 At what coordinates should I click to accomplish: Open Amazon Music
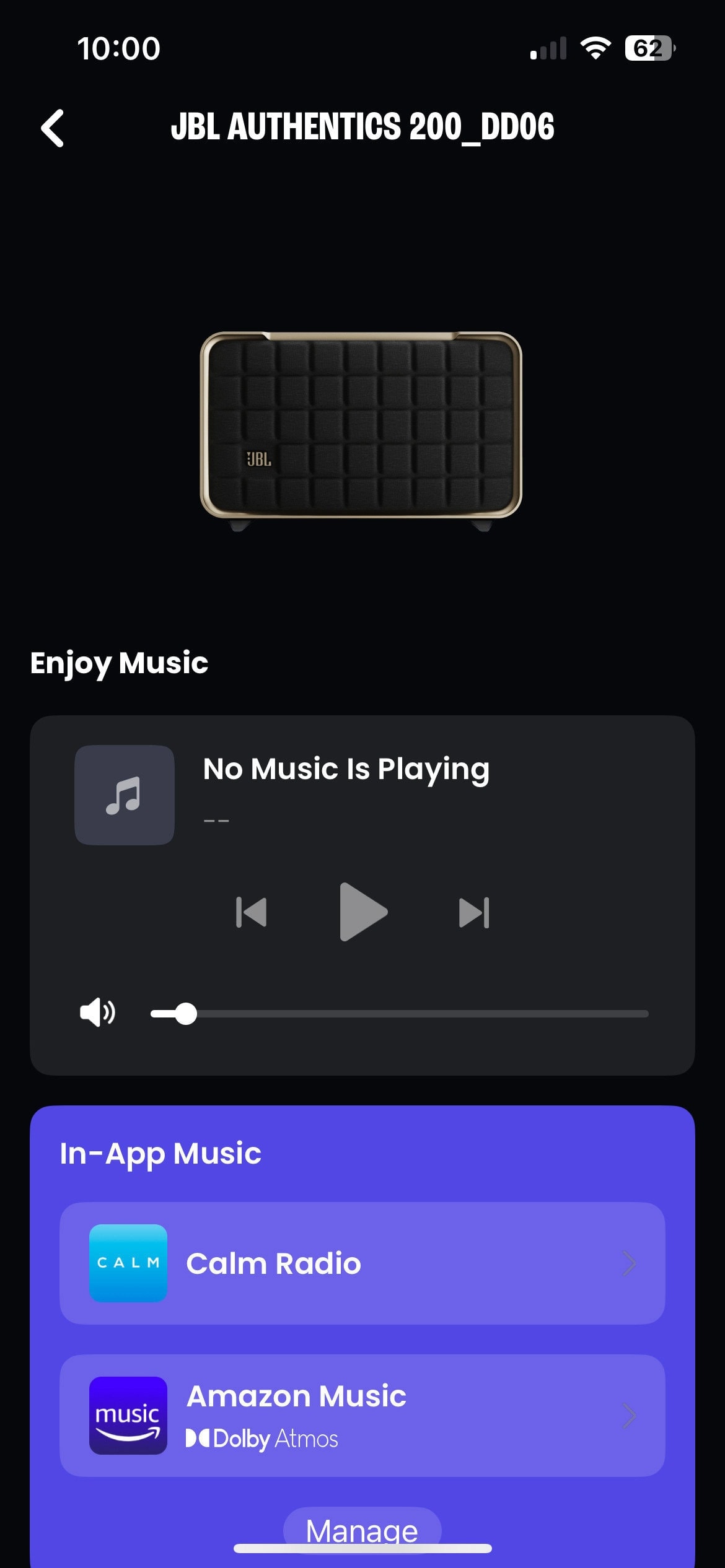pyautogui.click(x=362, y=1416)
